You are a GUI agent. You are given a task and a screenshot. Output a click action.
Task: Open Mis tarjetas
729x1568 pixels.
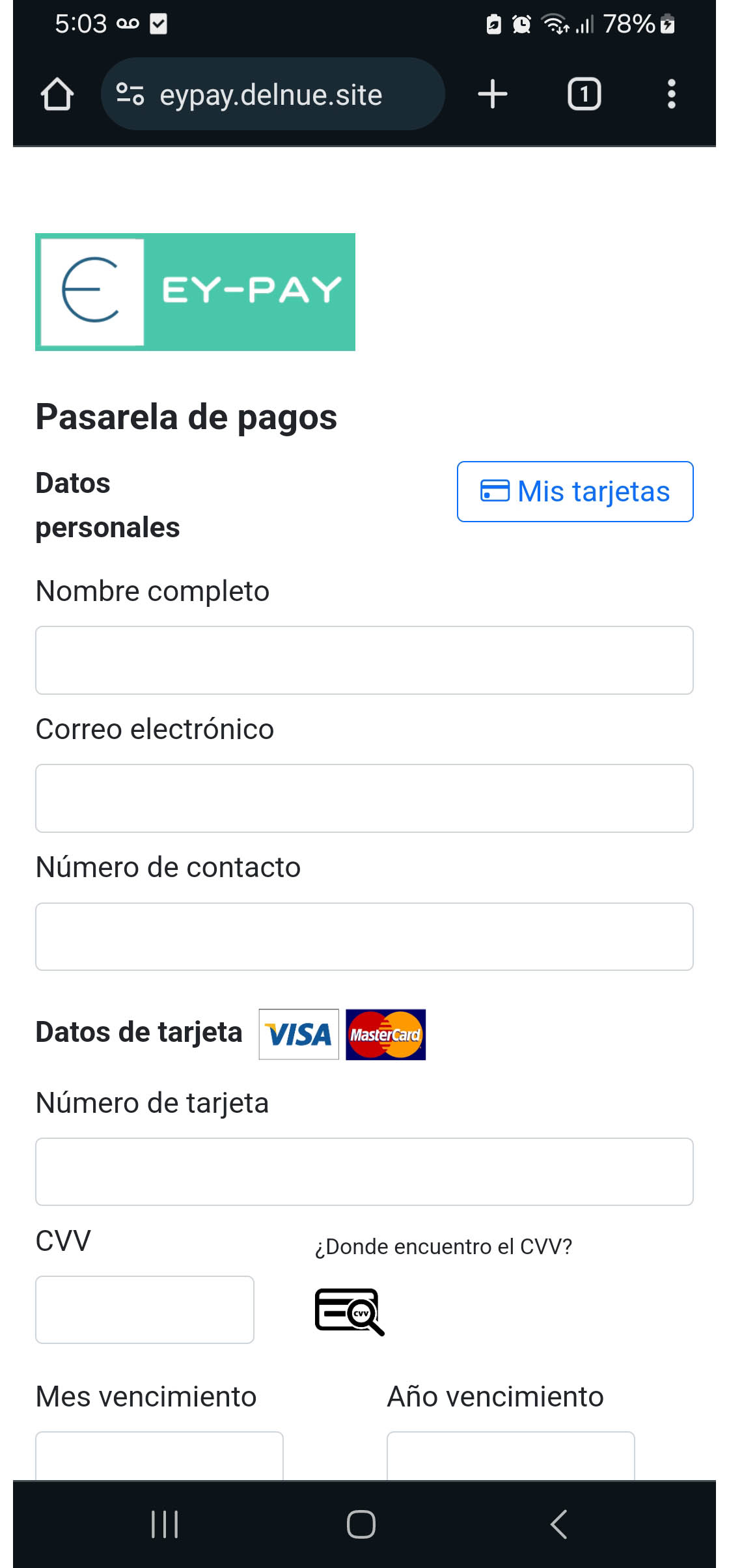[575, 492]
